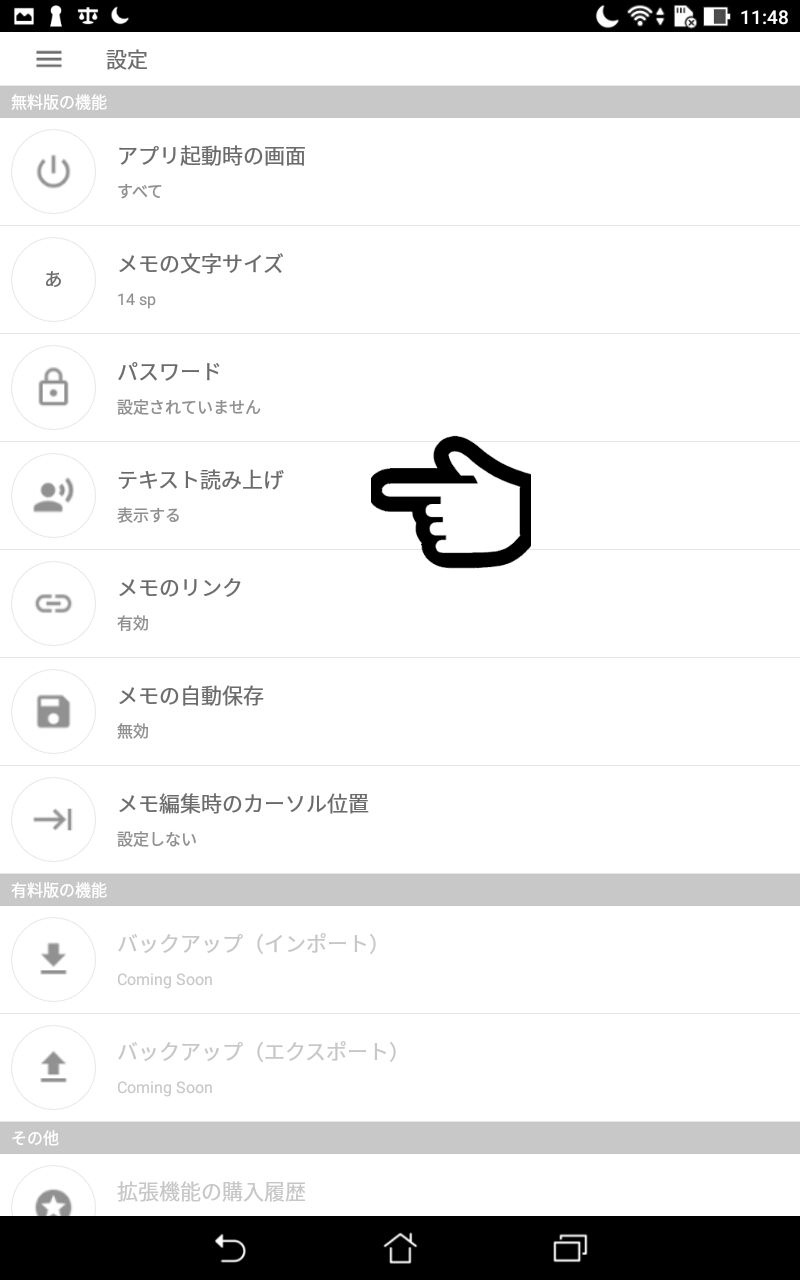Open メモのリンク setting
This screenshot has height=1280, width=800.
(x=400, y=604)
